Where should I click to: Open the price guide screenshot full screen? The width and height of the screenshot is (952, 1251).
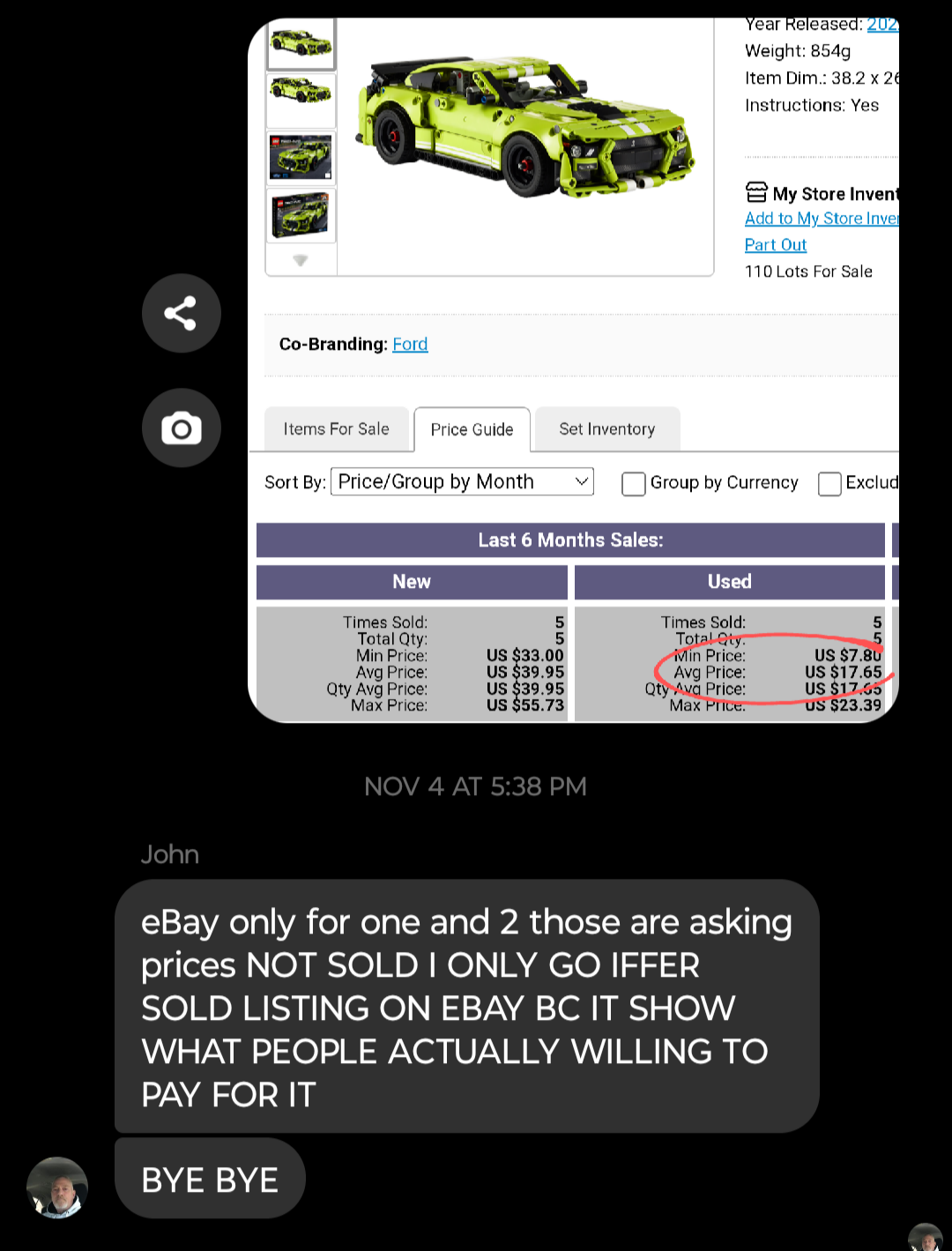(573, 370)
